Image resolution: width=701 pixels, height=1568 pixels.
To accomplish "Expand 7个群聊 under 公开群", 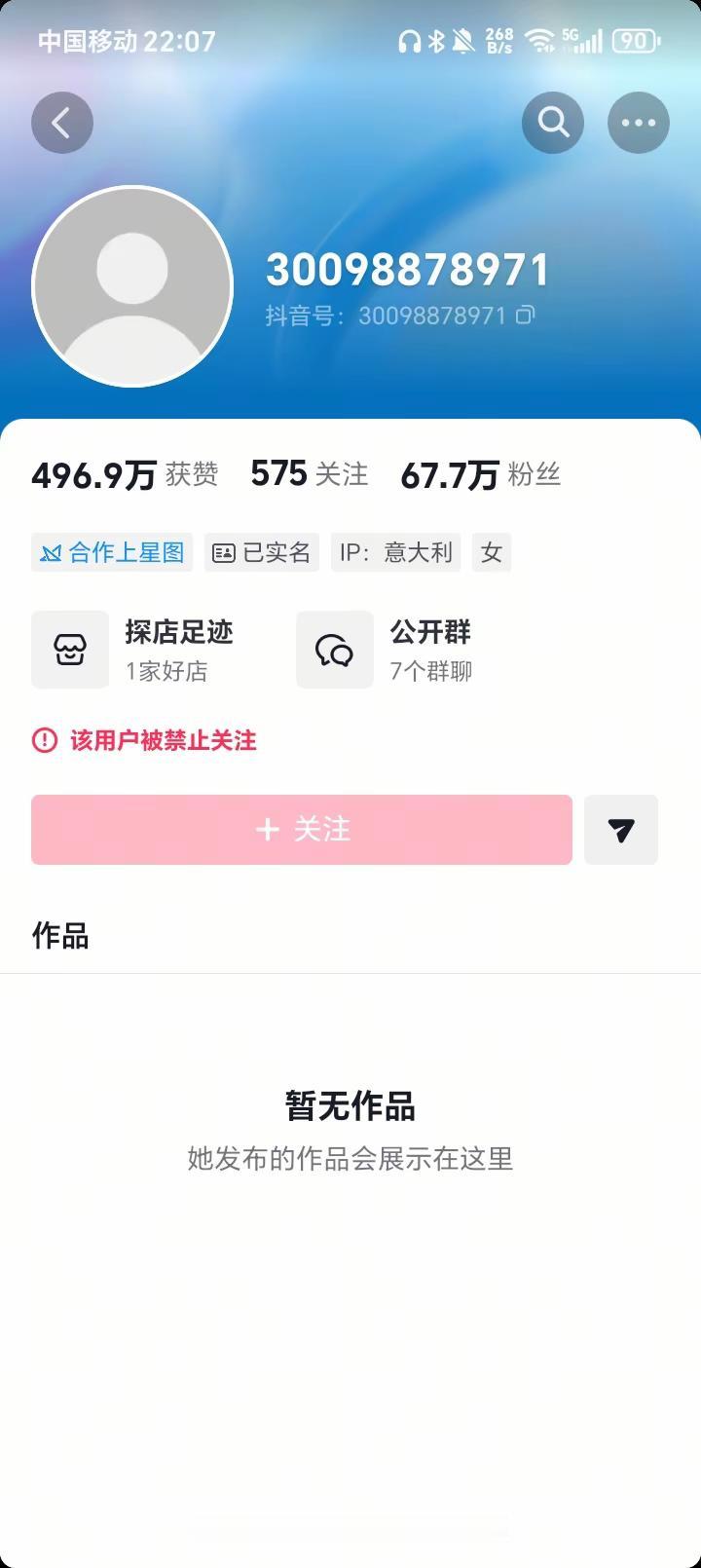I will (430, 671).
